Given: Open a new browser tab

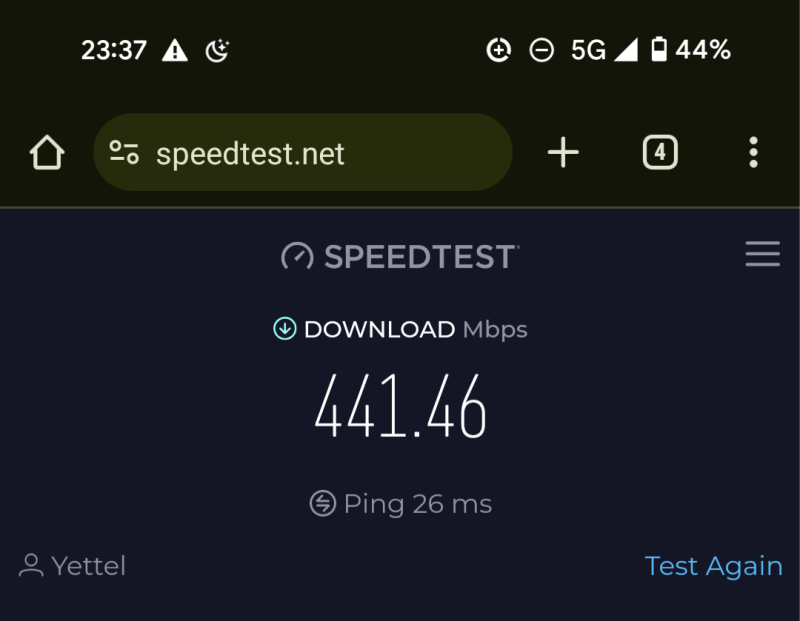Looking at the screenshot, I should coord(563,153).
